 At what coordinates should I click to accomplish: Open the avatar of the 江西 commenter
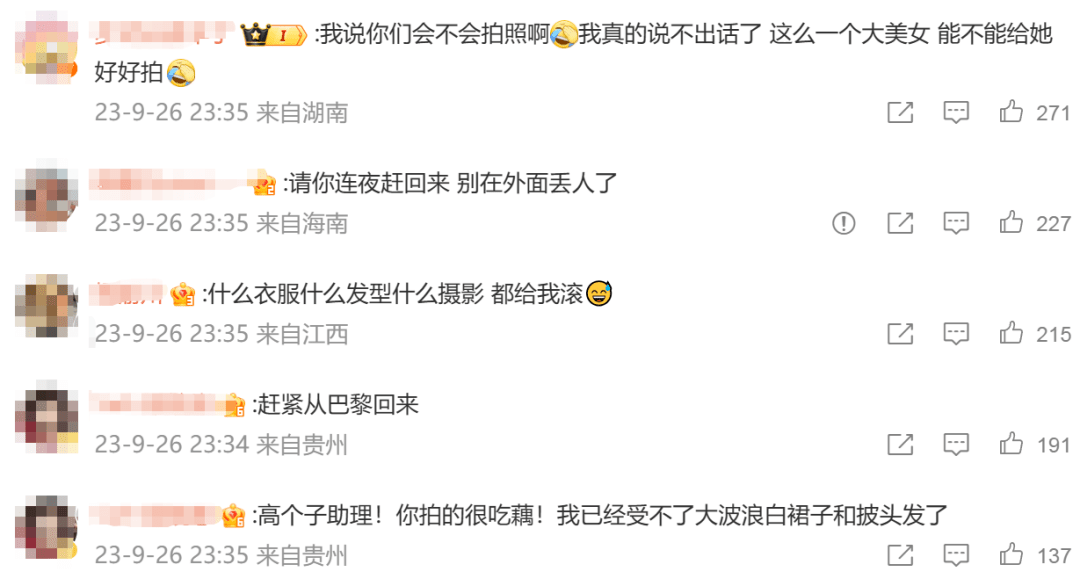(x=47, y=303)
